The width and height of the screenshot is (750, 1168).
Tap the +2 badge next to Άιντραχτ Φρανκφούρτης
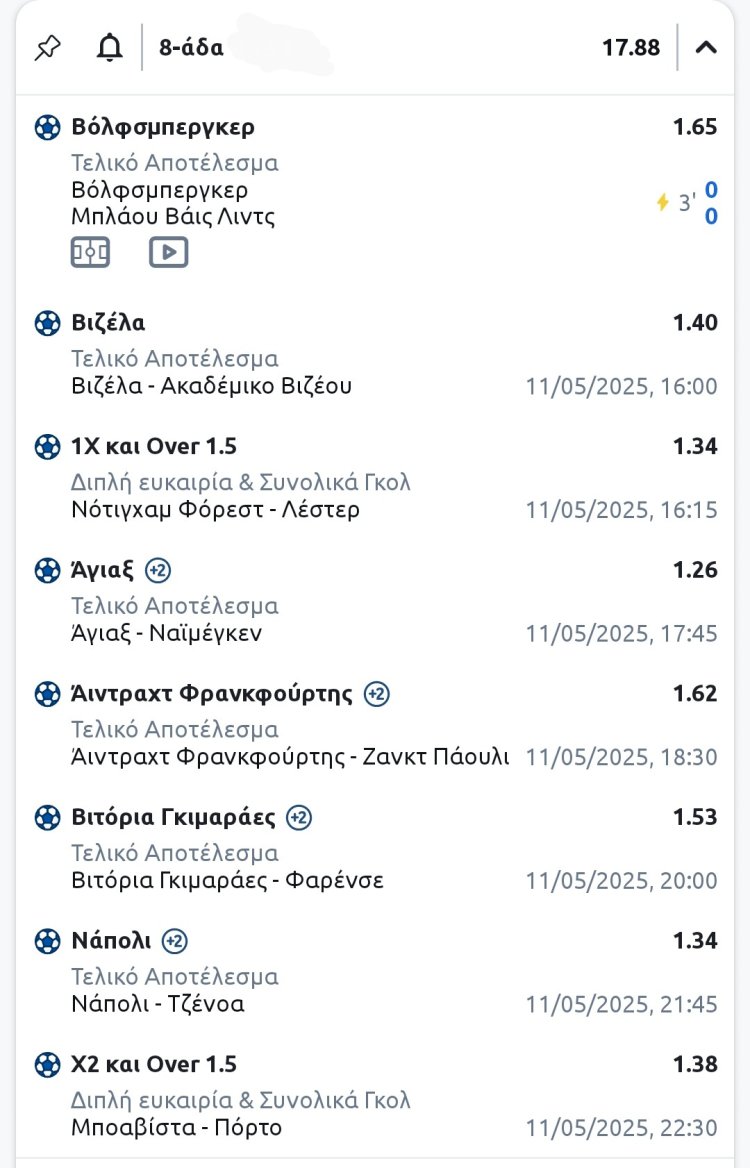[x=376, y=694]
